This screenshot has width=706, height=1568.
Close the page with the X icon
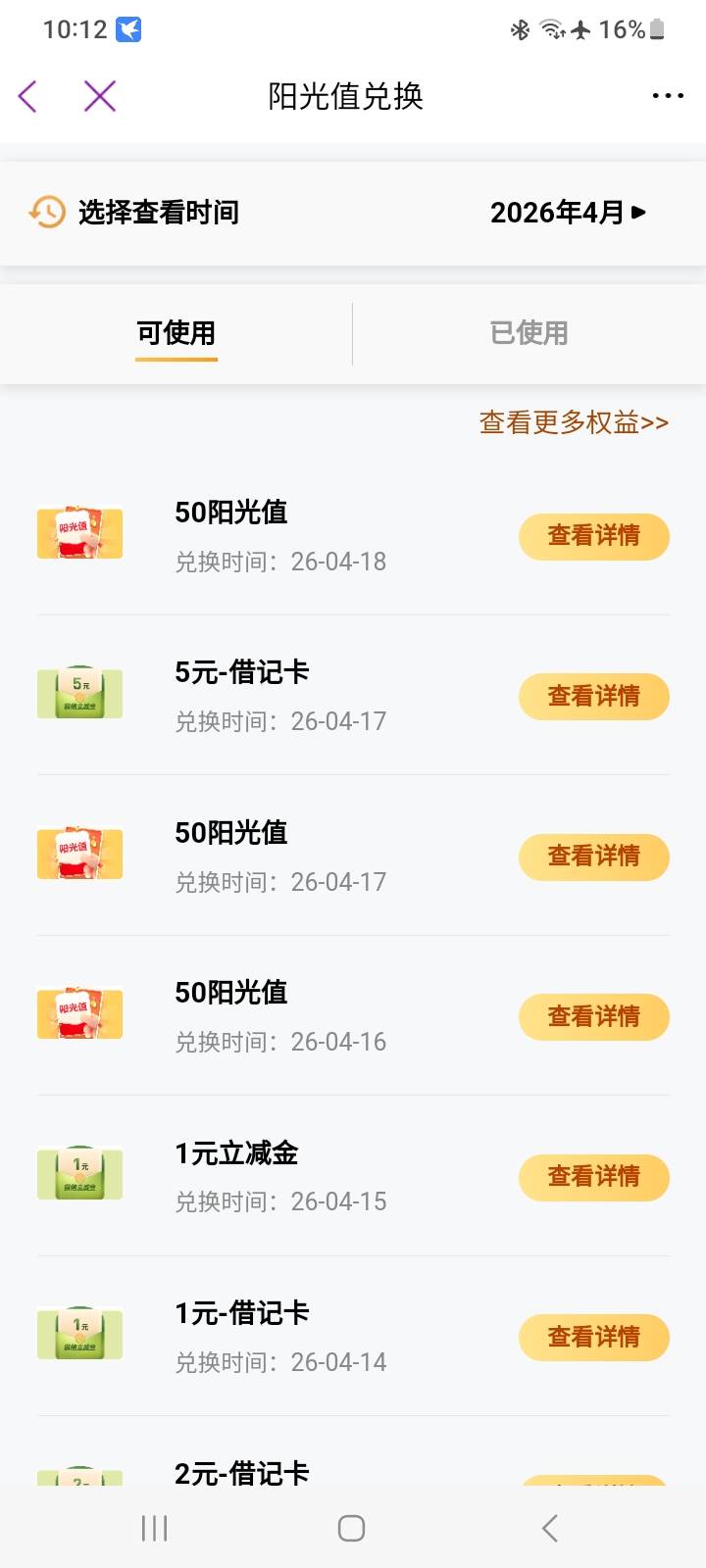100,96
